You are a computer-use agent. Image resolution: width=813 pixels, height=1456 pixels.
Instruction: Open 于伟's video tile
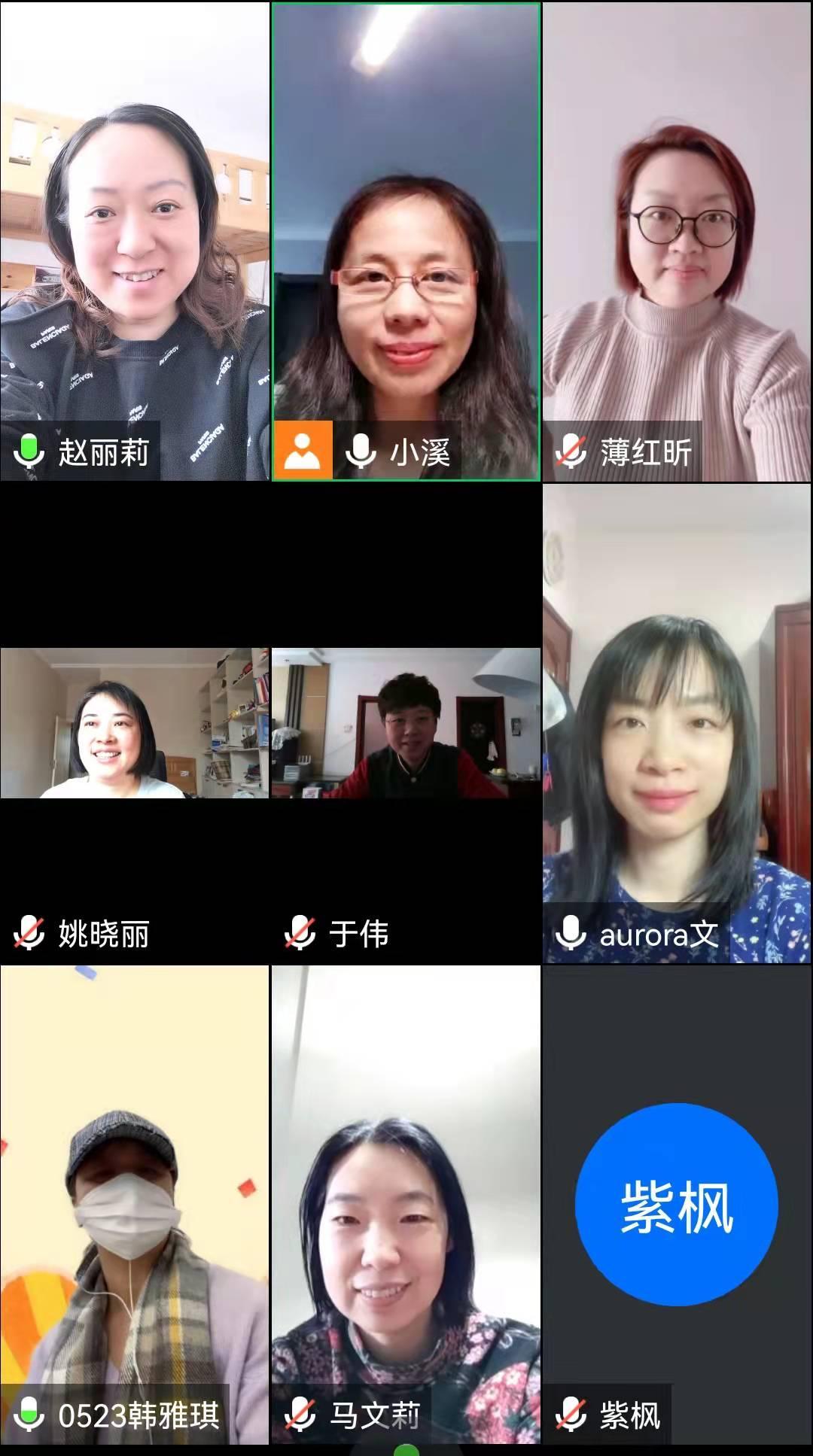coord(406,723)
